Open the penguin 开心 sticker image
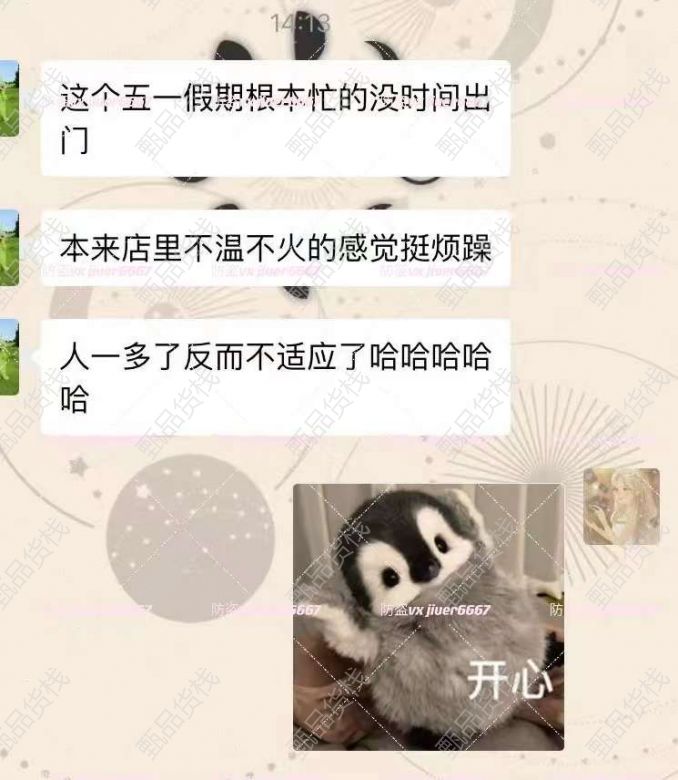The height and width of the screenshot is (780, 678). point(428,616)
